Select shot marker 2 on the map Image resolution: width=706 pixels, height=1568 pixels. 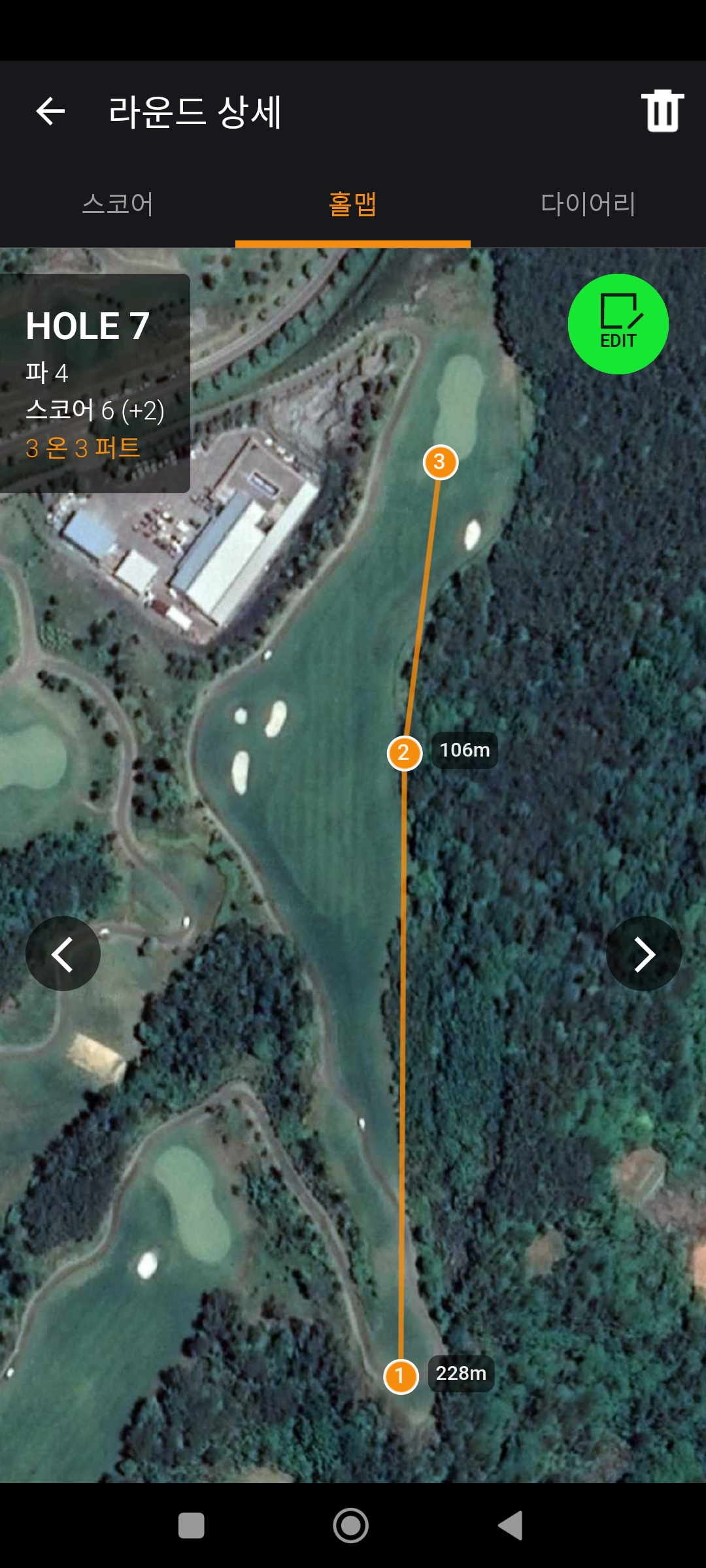coord(405,753)
